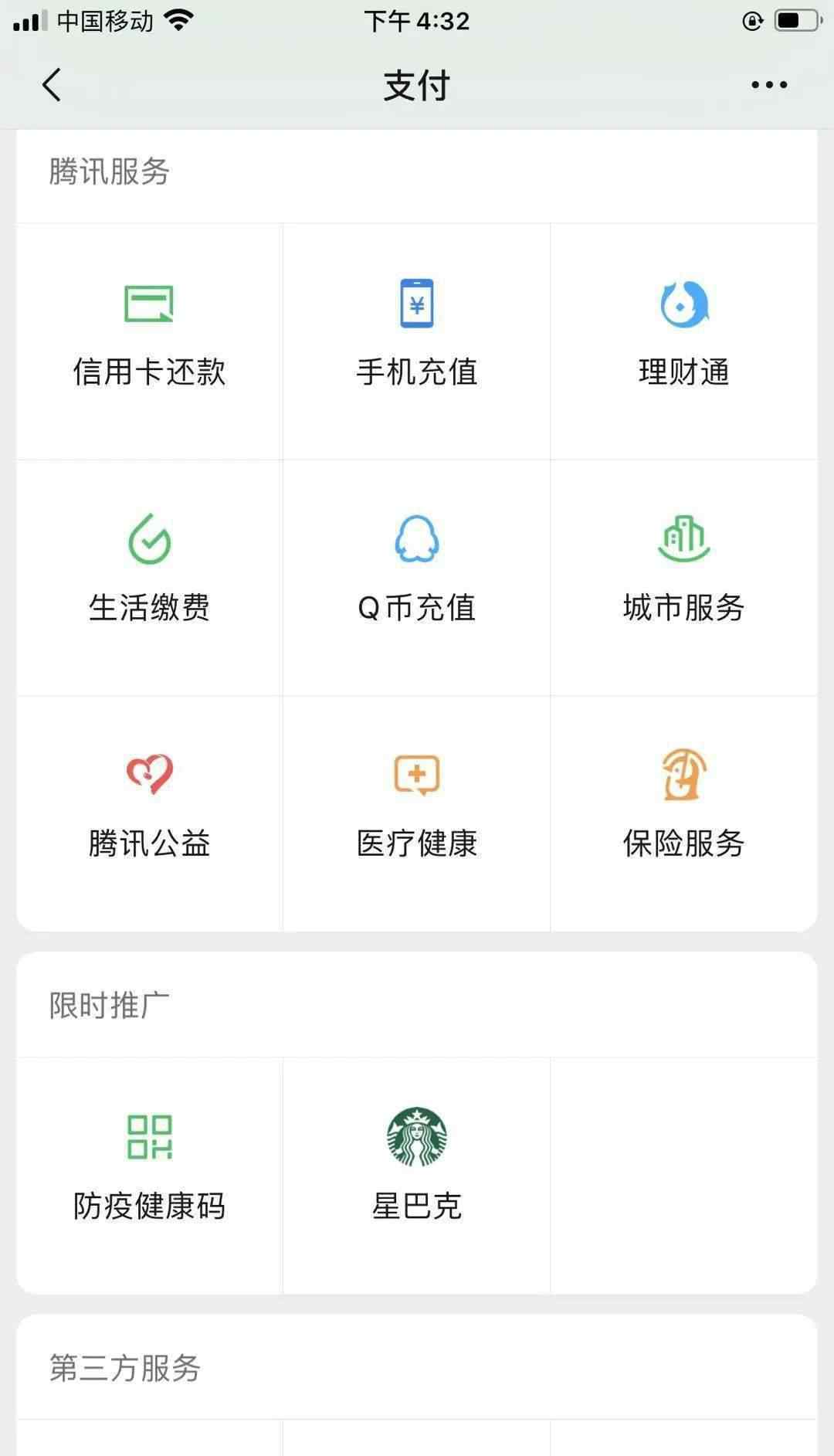Open 理财通 wealth service
The width and height of the screenshot is (834, 1456).
pos(684,341)
